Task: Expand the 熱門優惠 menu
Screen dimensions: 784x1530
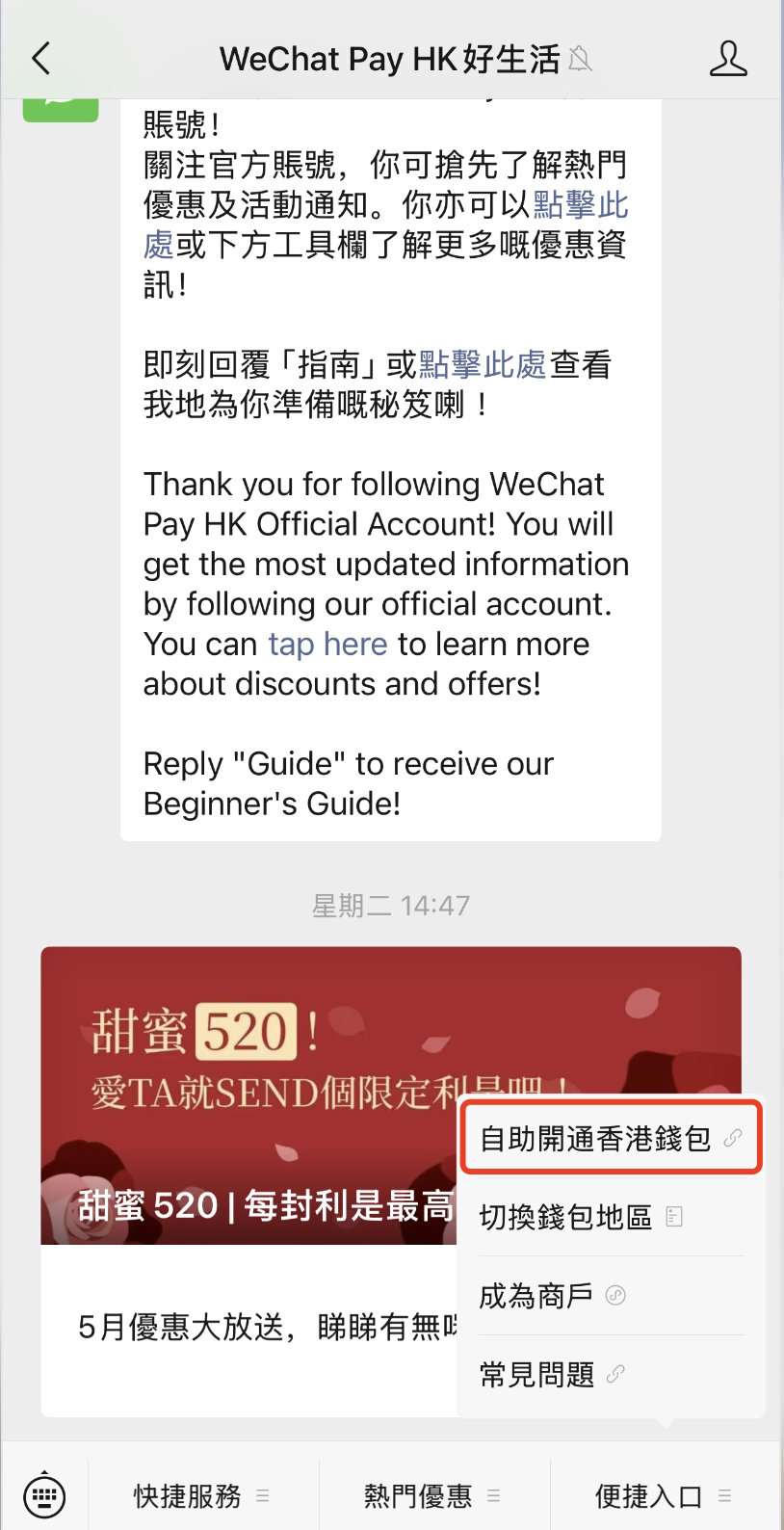Action: pyautogui.click(x=433, y=1496)
